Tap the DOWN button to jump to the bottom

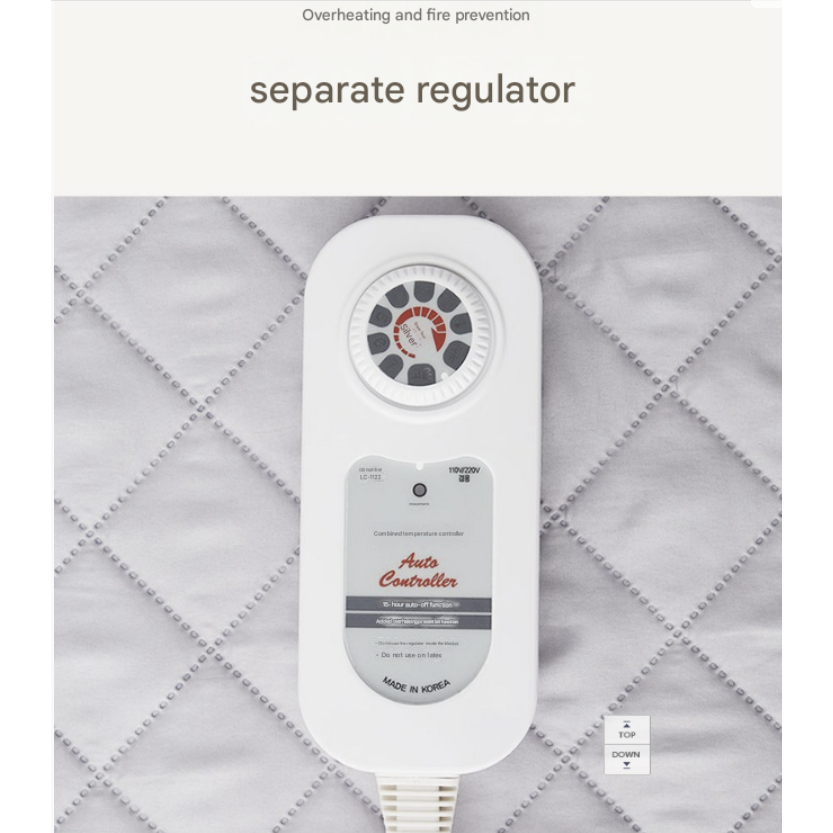click(x=627, y=760)
